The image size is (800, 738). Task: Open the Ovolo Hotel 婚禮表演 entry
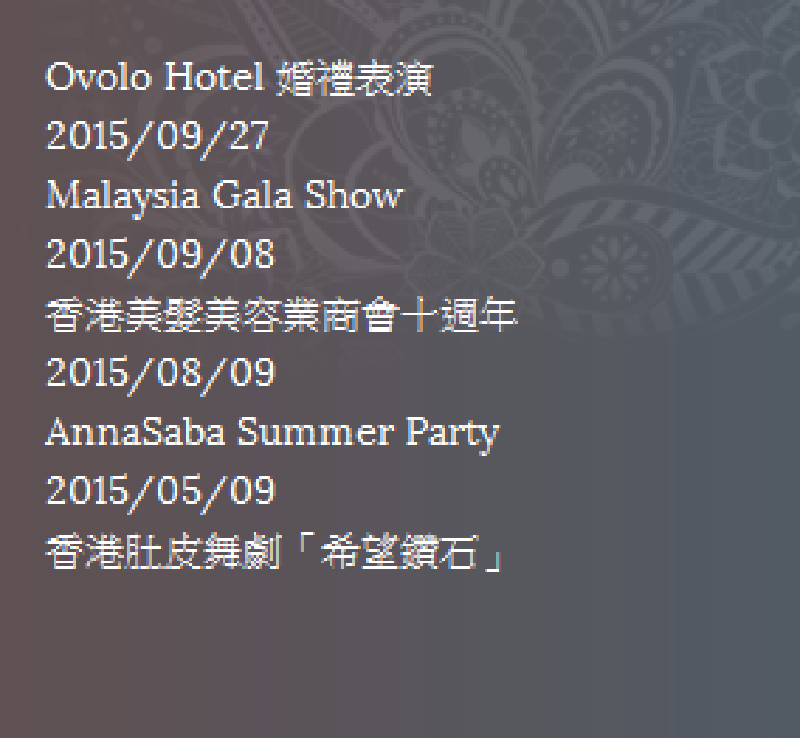(239, 78)
